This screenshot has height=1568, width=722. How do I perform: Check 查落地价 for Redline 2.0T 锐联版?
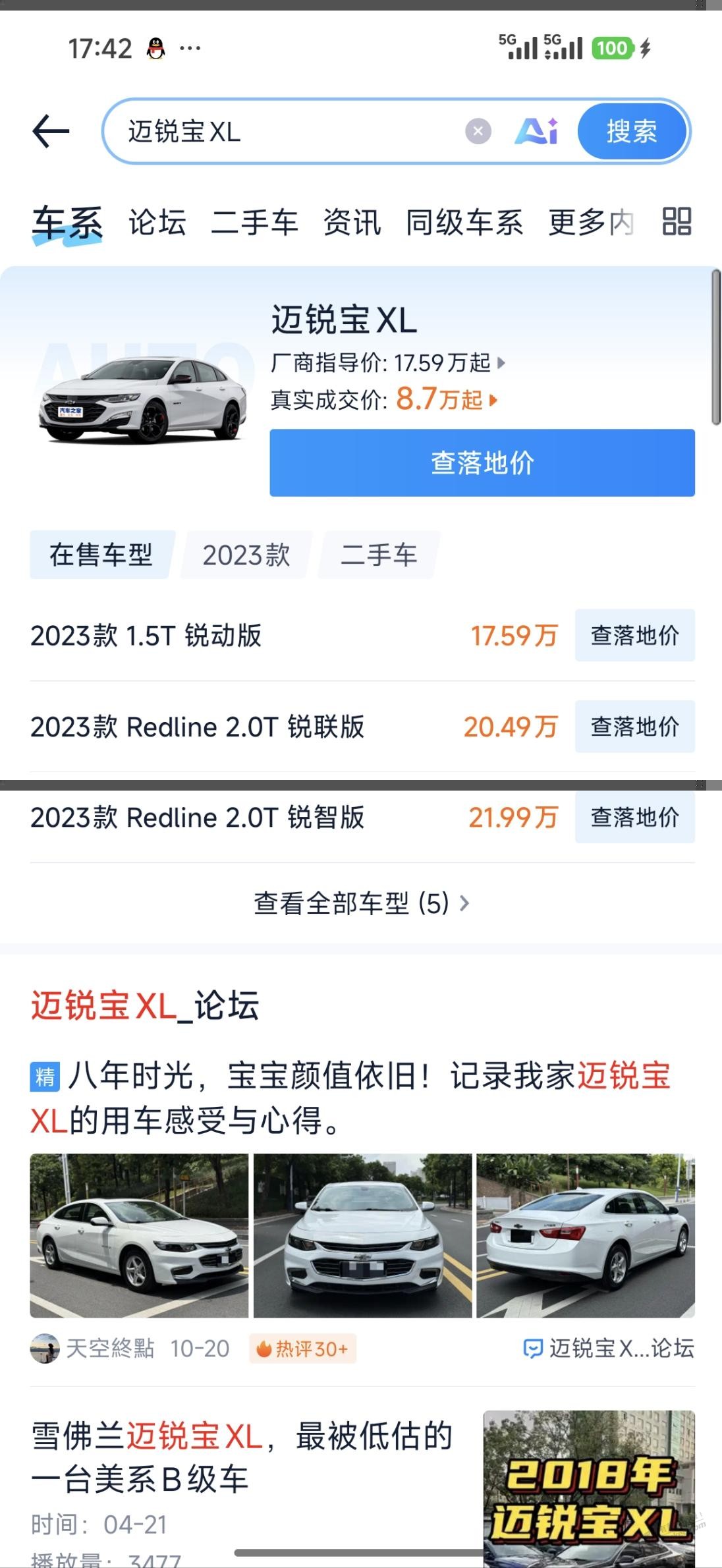coord(634,726)
